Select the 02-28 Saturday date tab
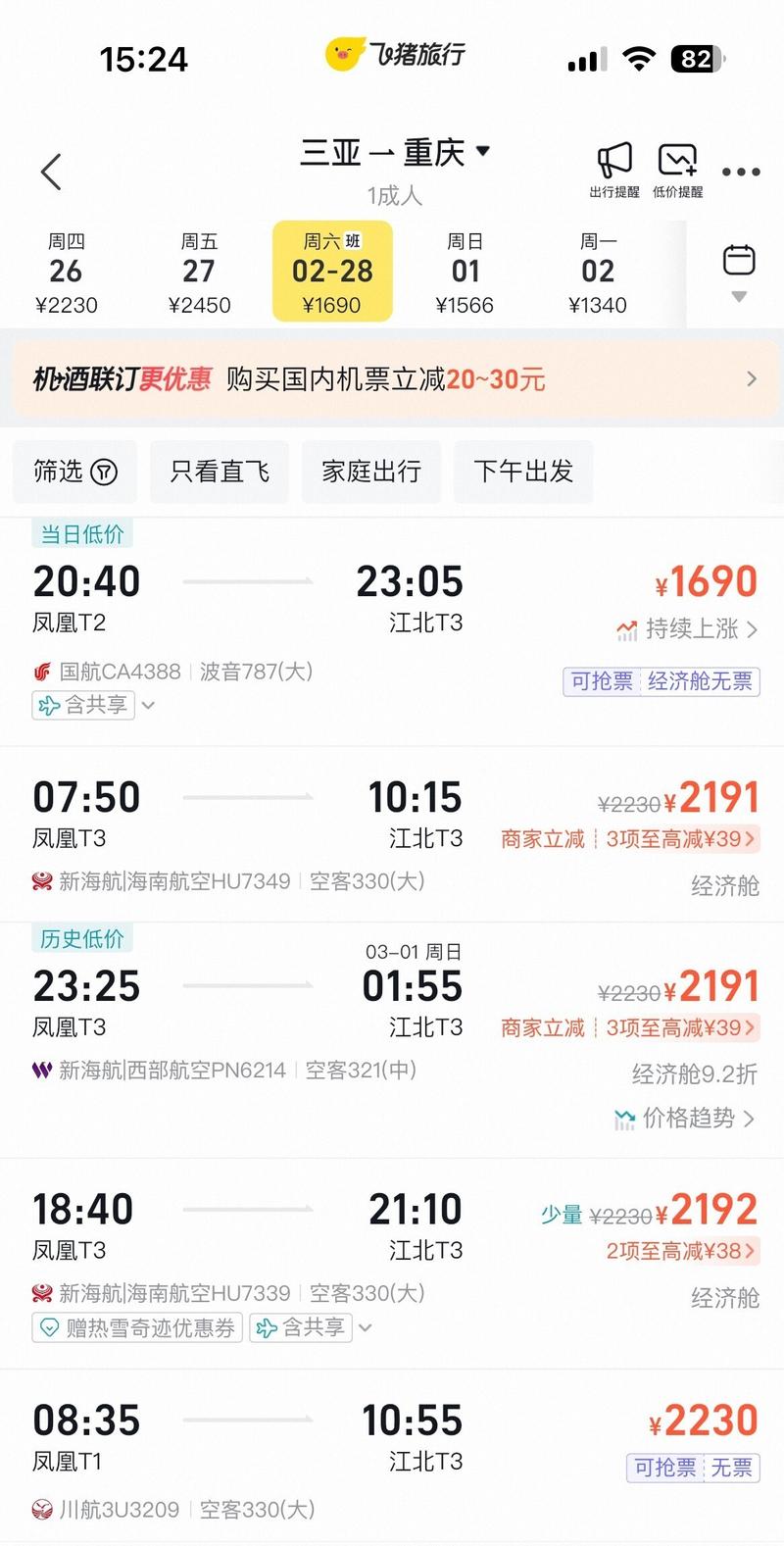Screen dimensions: 784x1546 click(332, 272)
